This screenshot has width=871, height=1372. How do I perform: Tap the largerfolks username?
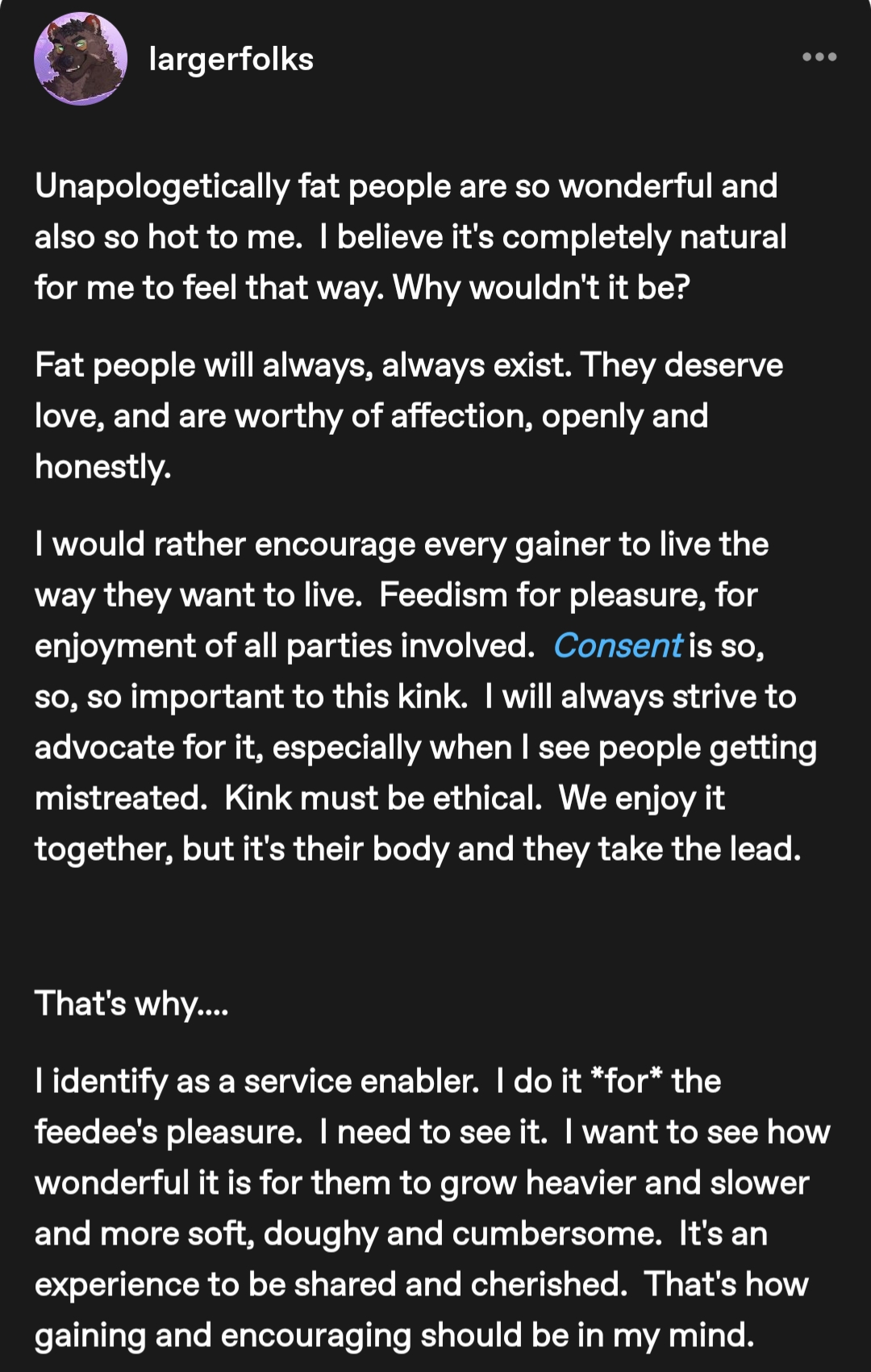(x=231, y=59)
